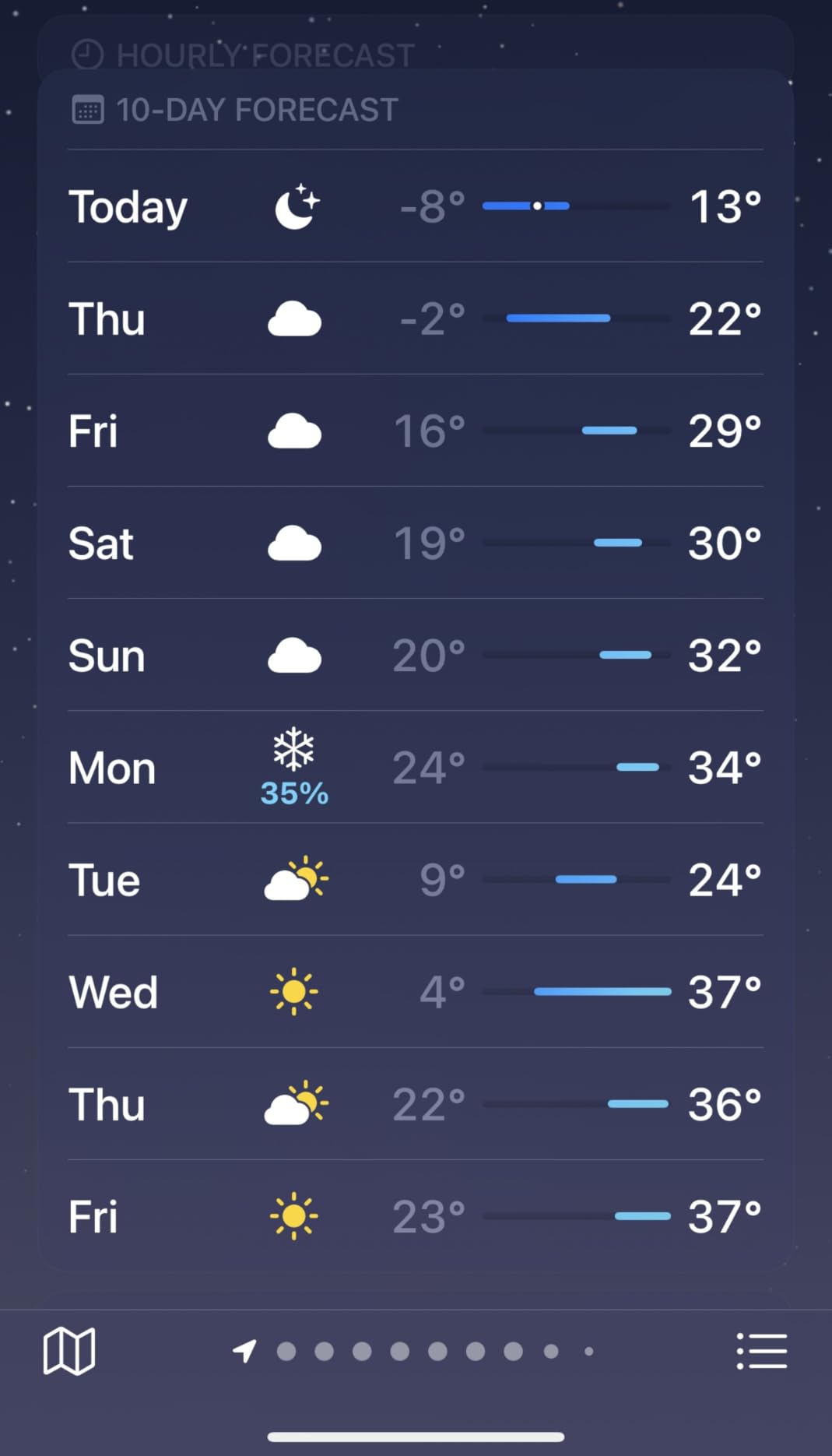Open the saved locations list
Viewport: 832px width, 1456px height.
(761, 1352)
